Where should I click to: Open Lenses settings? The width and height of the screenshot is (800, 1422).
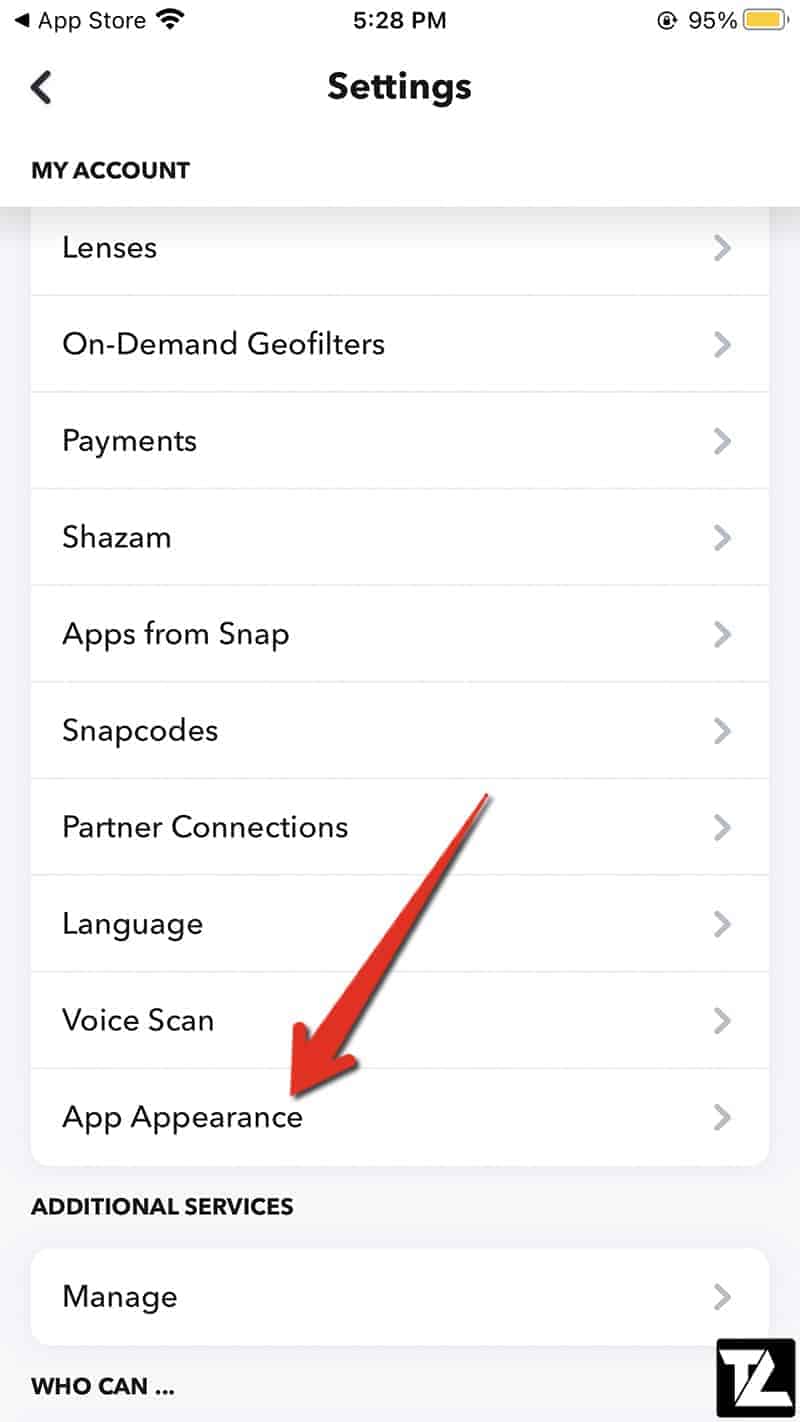pyautogui.click(x=400, y=247)
